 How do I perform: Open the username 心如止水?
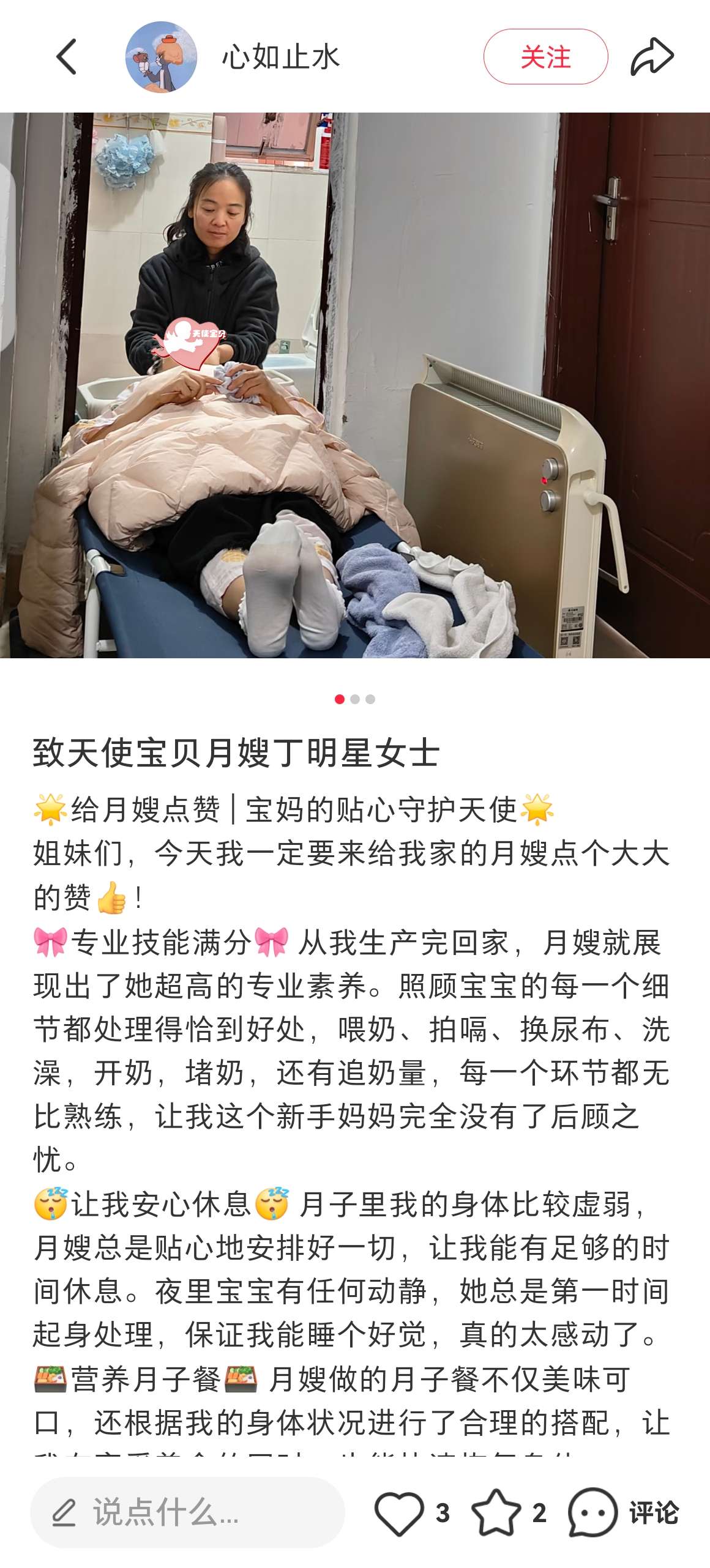click(280, 57)
